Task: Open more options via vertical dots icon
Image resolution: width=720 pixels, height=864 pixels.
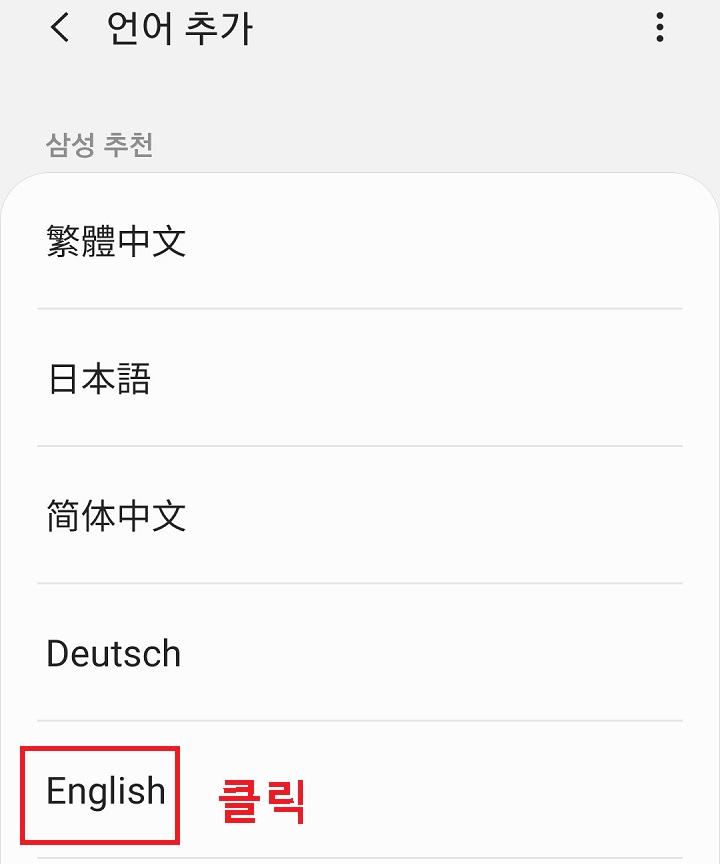Action: pyautogui.click(x=659, y=29)
